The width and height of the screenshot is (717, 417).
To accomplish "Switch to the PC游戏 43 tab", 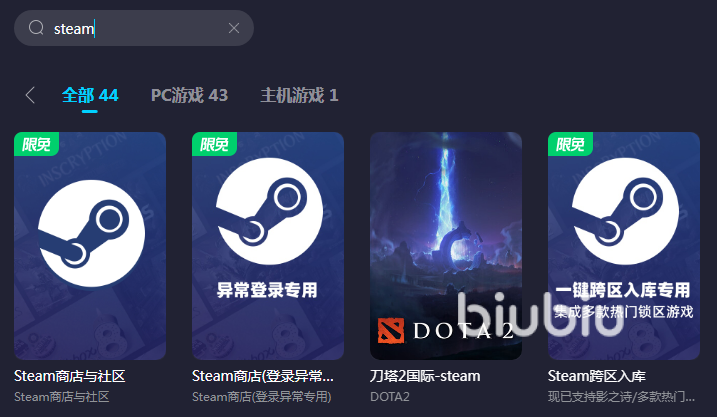I will (189, 96).
